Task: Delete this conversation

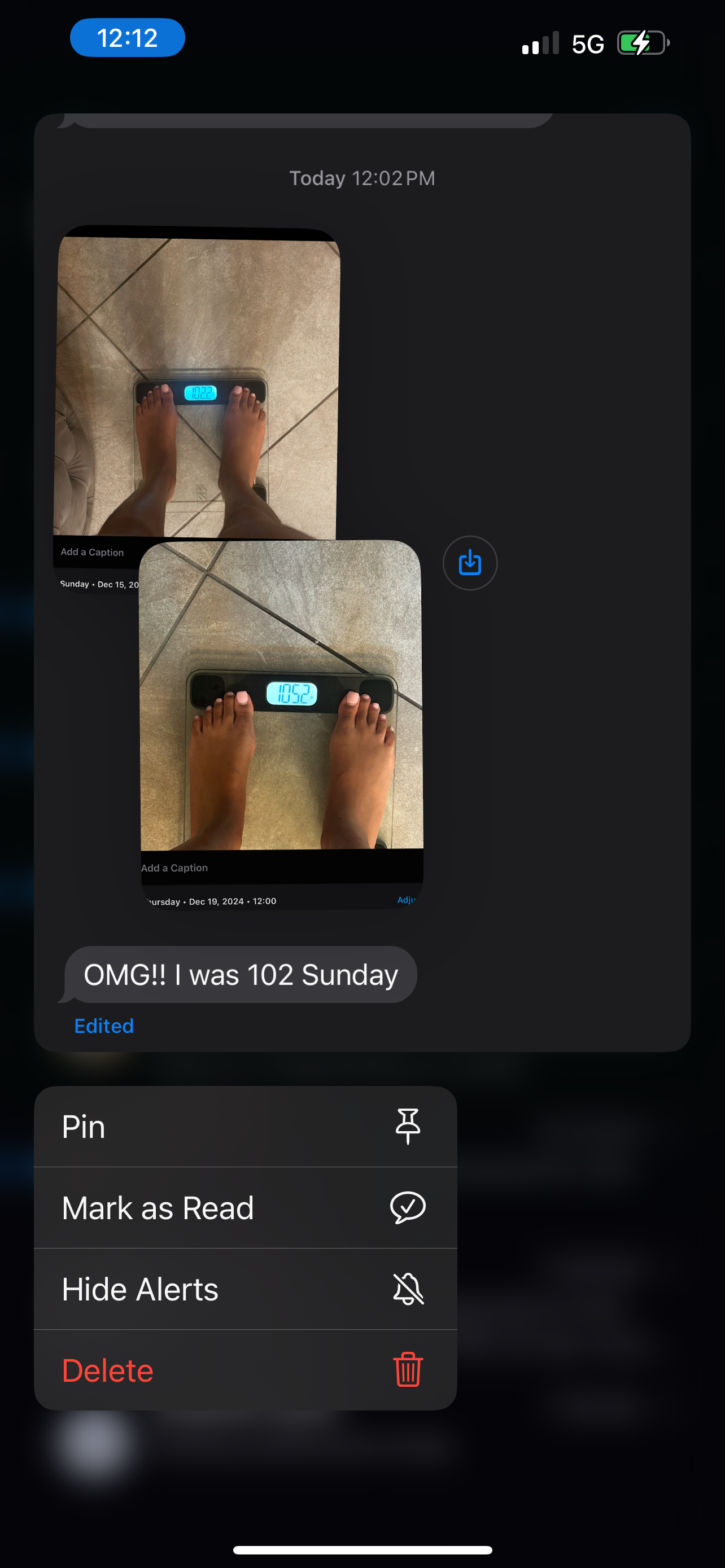Action: [x=244, y=1370]
